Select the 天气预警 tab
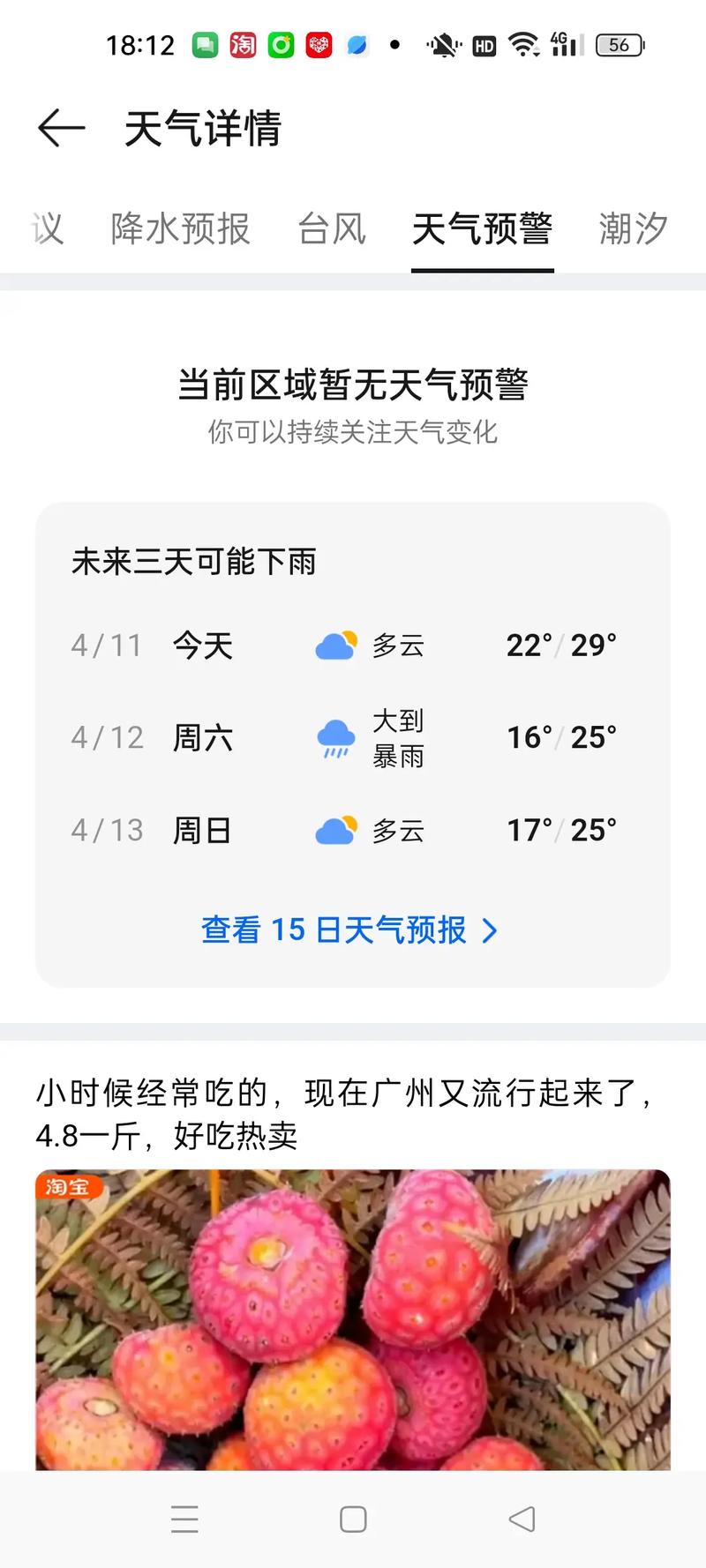 click(x=482, y=228)
